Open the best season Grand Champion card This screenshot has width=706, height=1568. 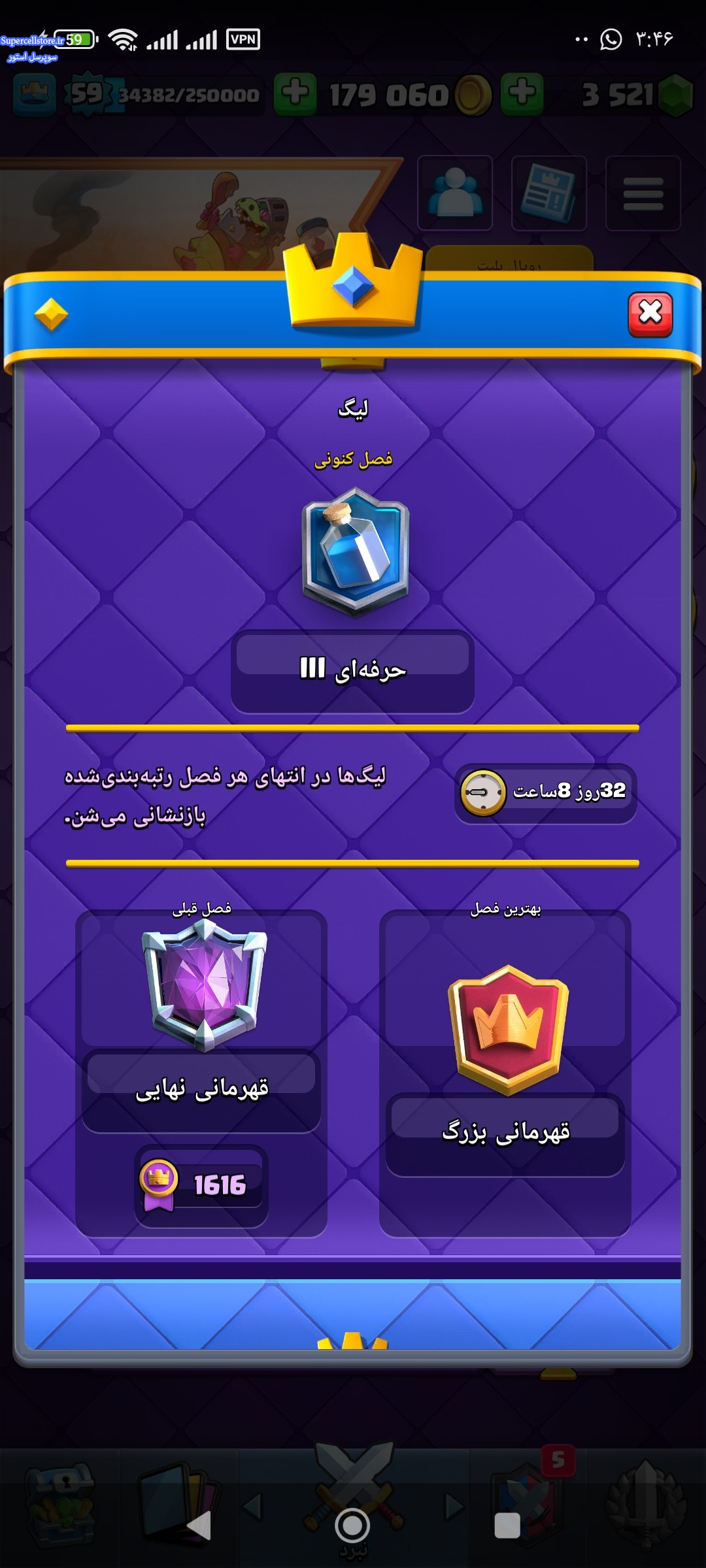point(505,1073)
